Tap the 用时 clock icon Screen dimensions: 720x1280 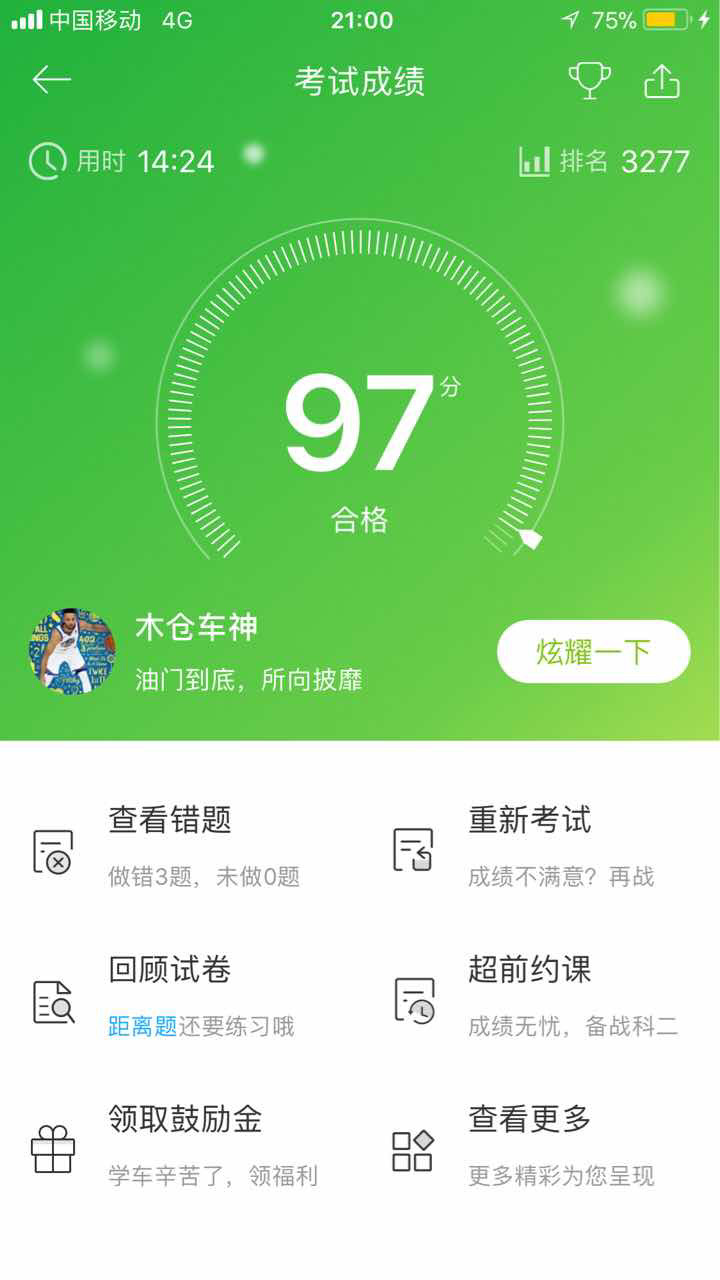click(x=44, y=161)
